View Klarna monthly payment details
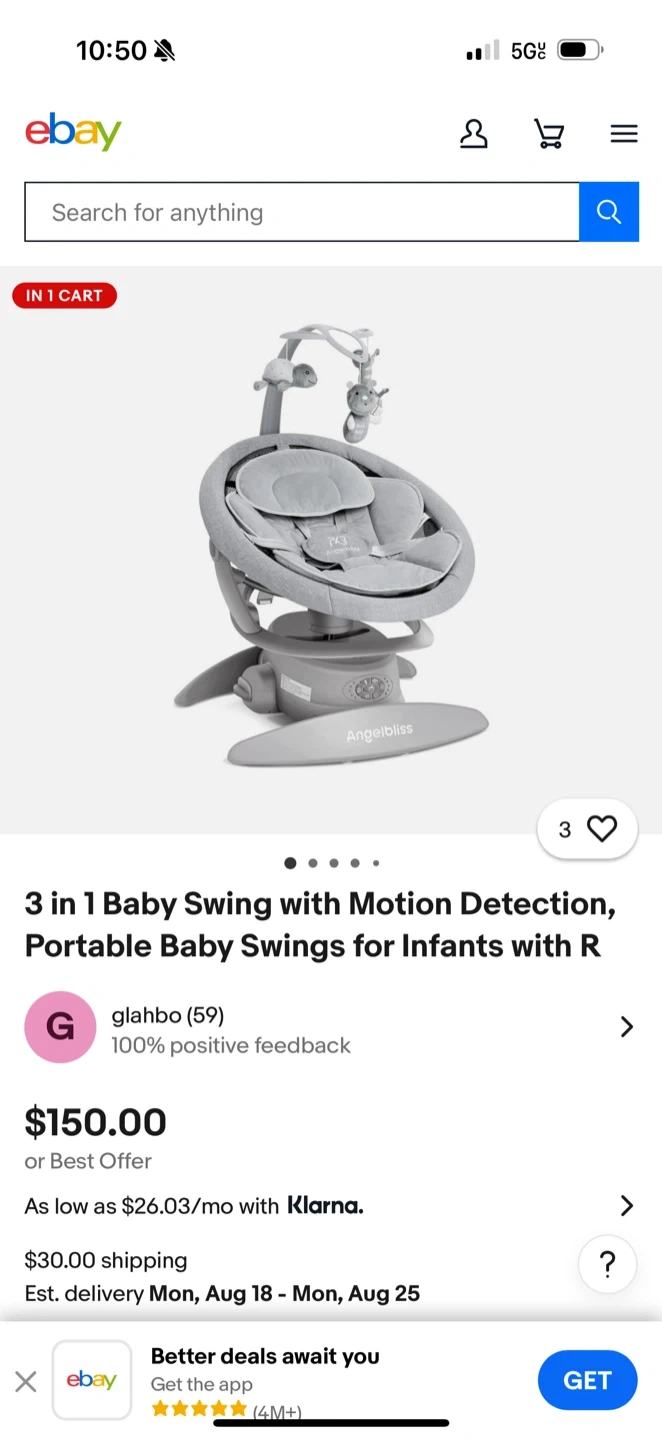This screenshot has height=1440, width=662. click(x=330, y=1206)
